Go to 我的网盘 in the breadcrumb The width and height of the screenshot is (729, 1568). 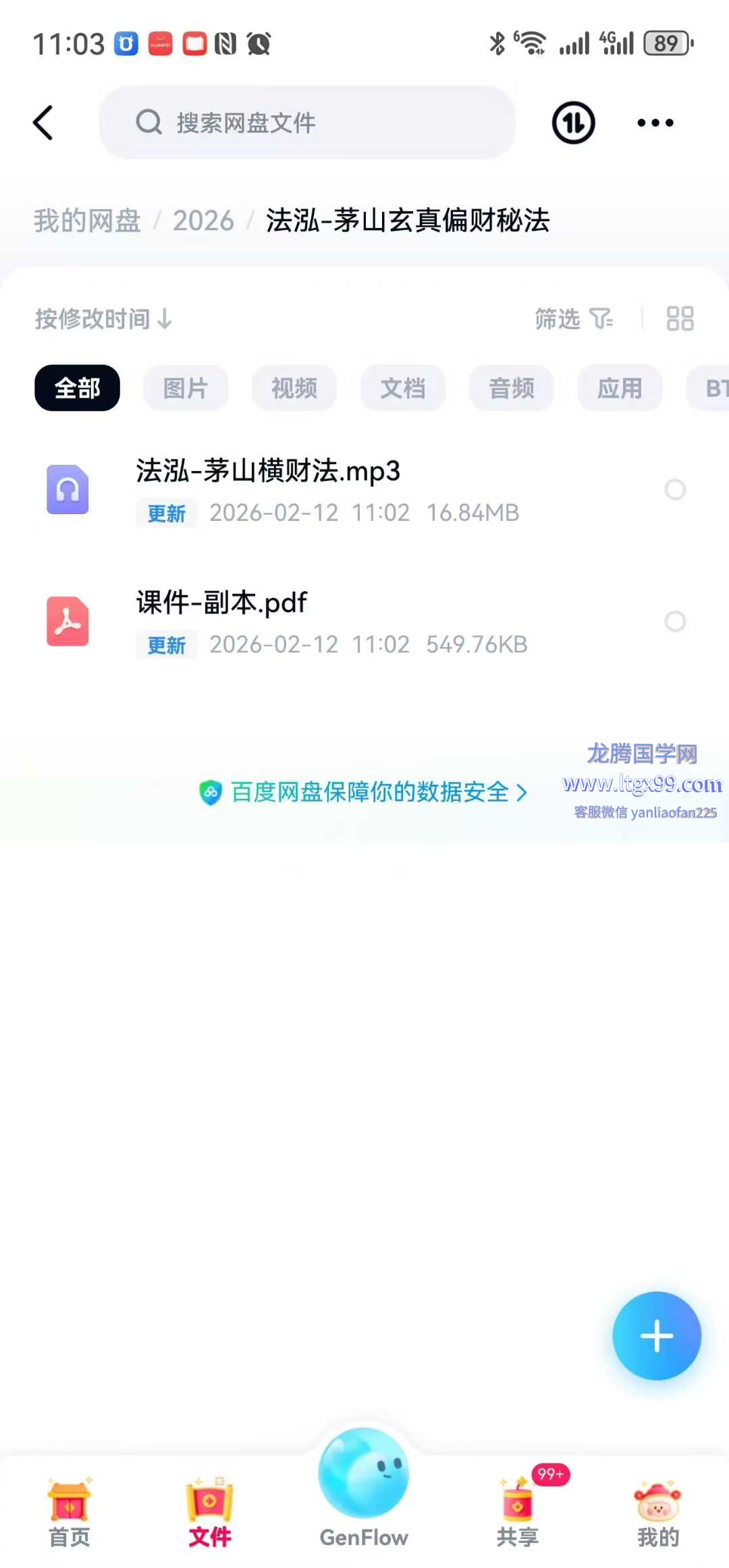87,221
